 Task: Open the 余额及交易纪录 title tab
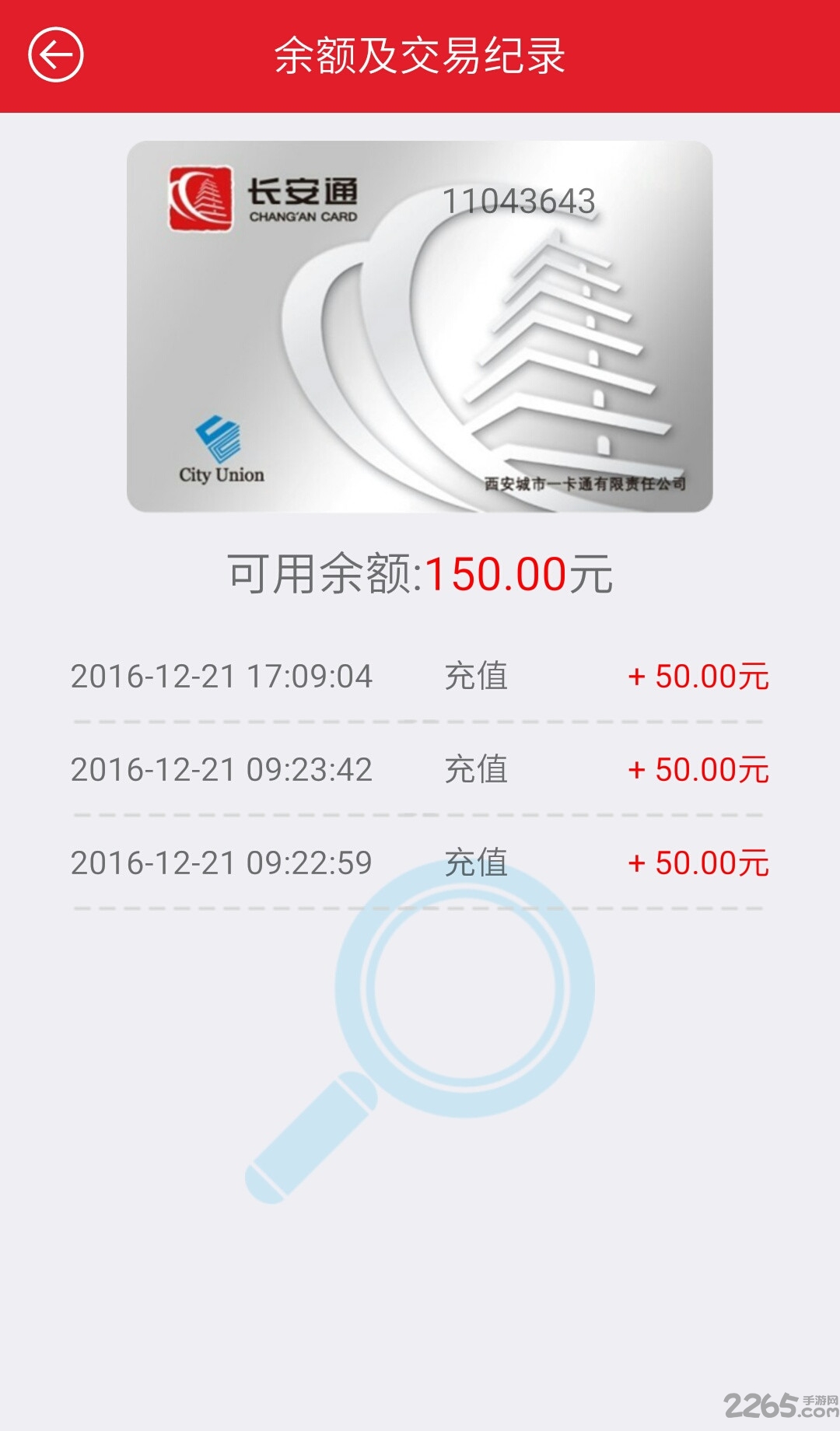point(420,54)
